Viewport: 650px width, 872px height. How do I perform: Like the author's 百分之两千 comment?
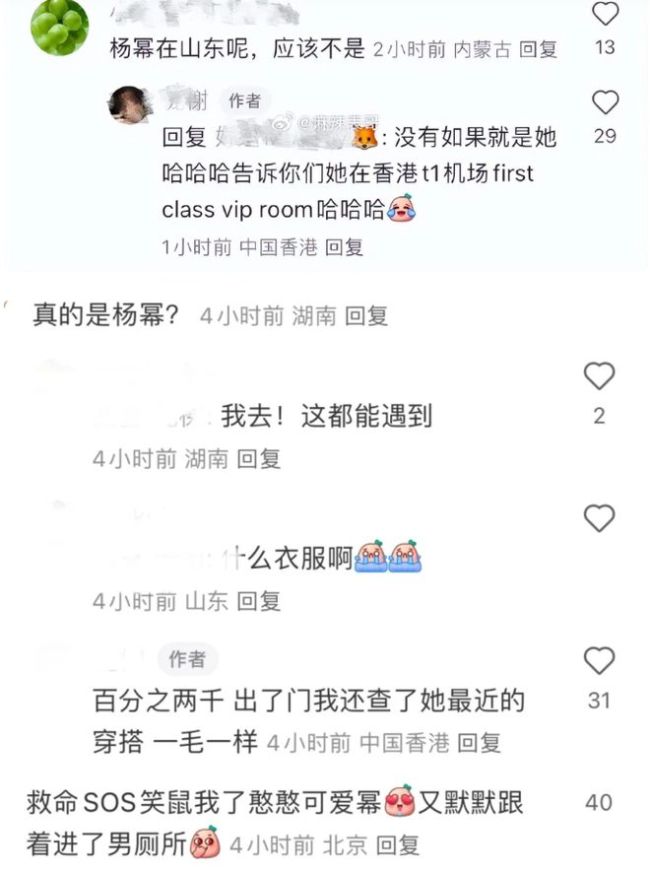pos(598,661)
